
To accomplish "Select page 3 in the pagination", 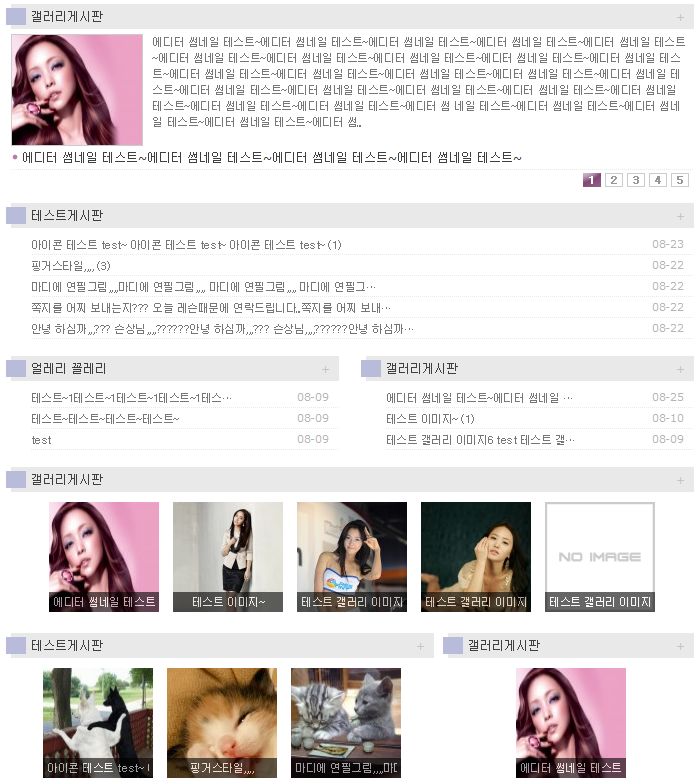I will [636, 180].
